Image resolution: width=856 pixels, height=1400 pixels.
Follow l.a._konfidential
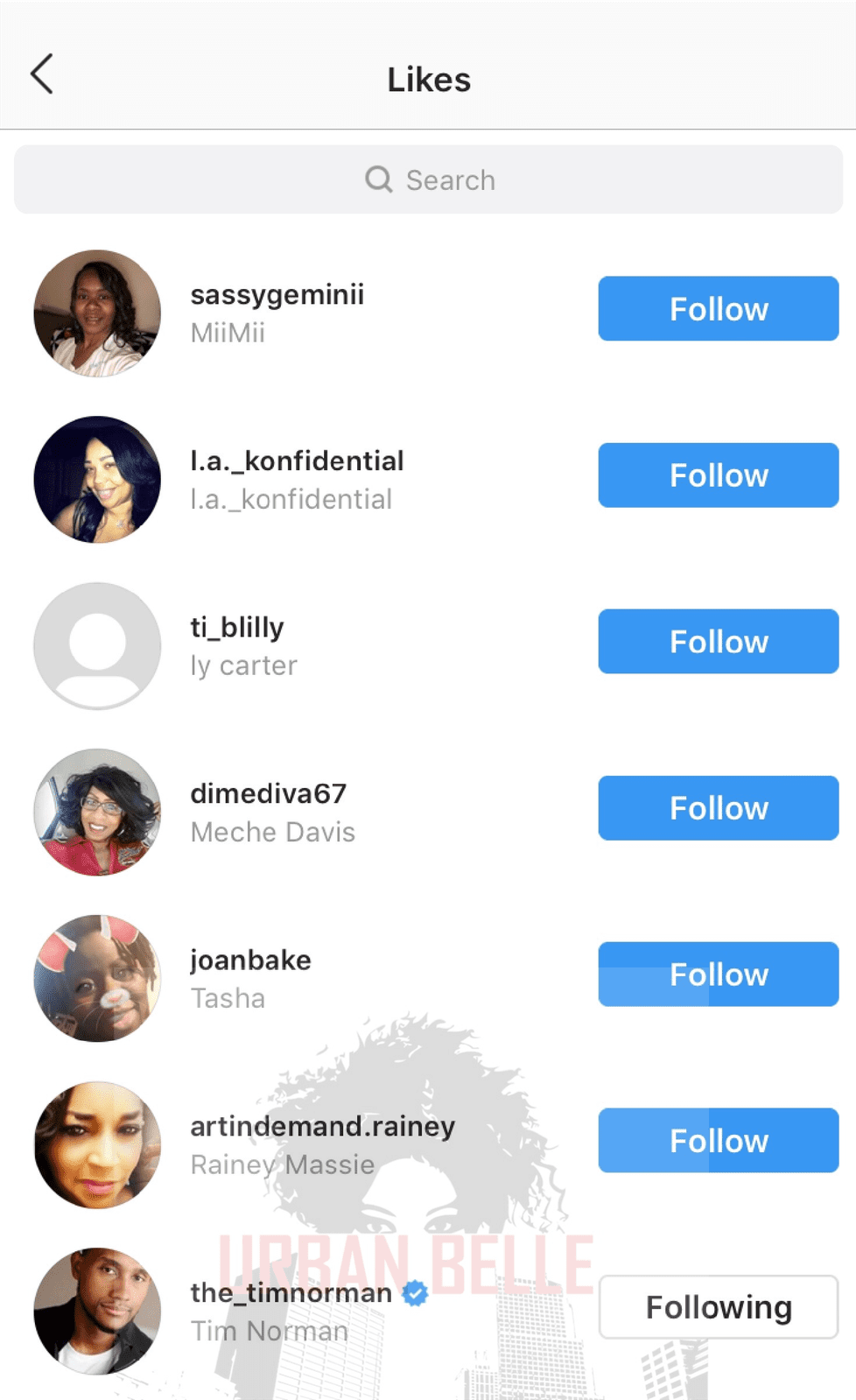tap(719, 475)
